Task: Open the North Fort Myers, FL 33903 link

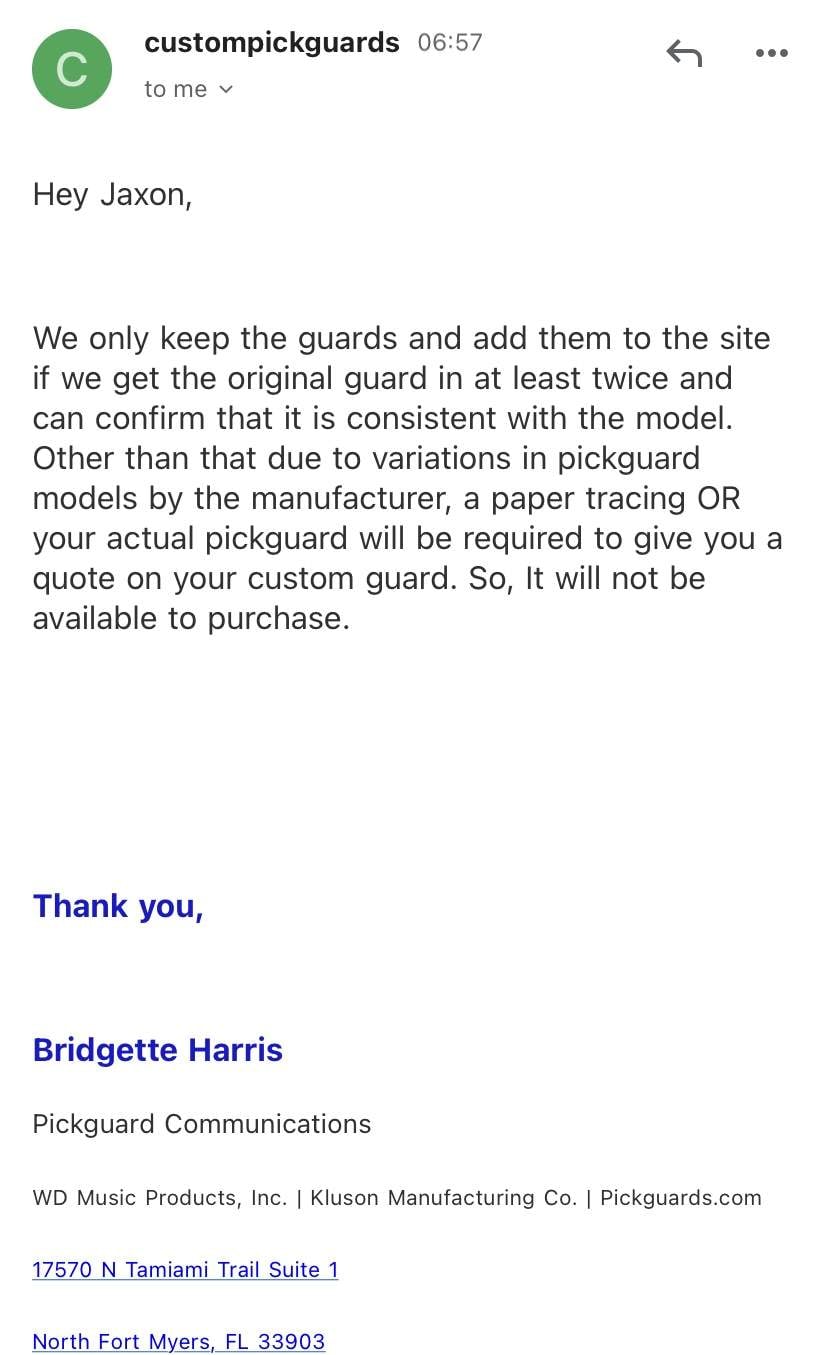Action: [179, 1342]
